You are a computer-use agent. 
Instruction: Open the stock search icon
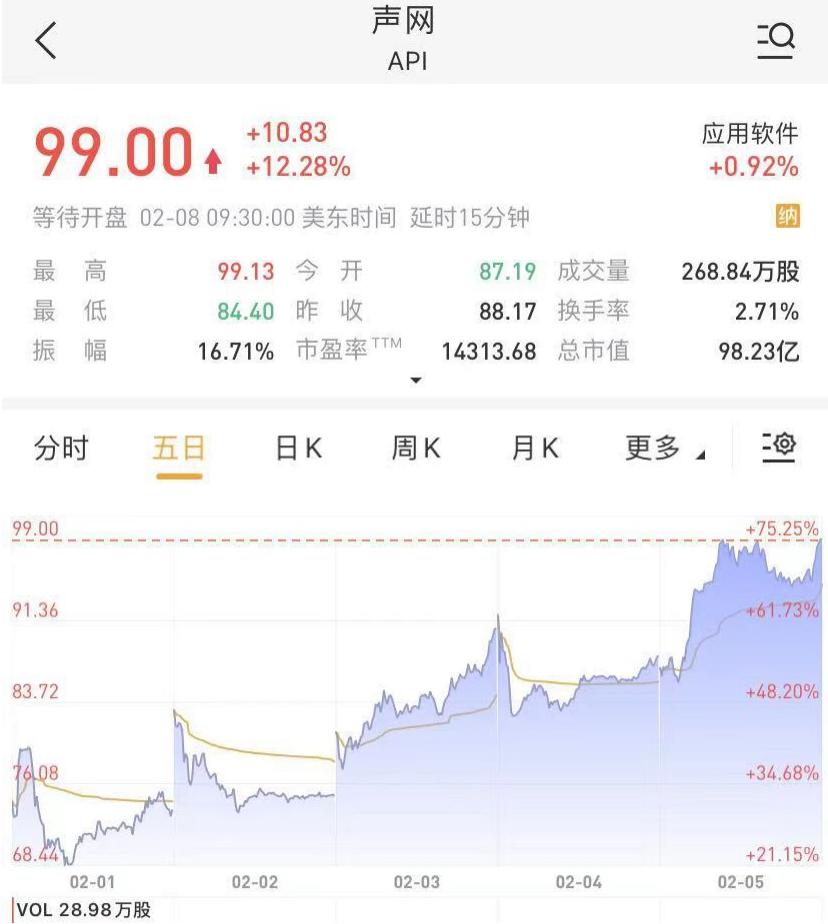click(x=776, y=40)
